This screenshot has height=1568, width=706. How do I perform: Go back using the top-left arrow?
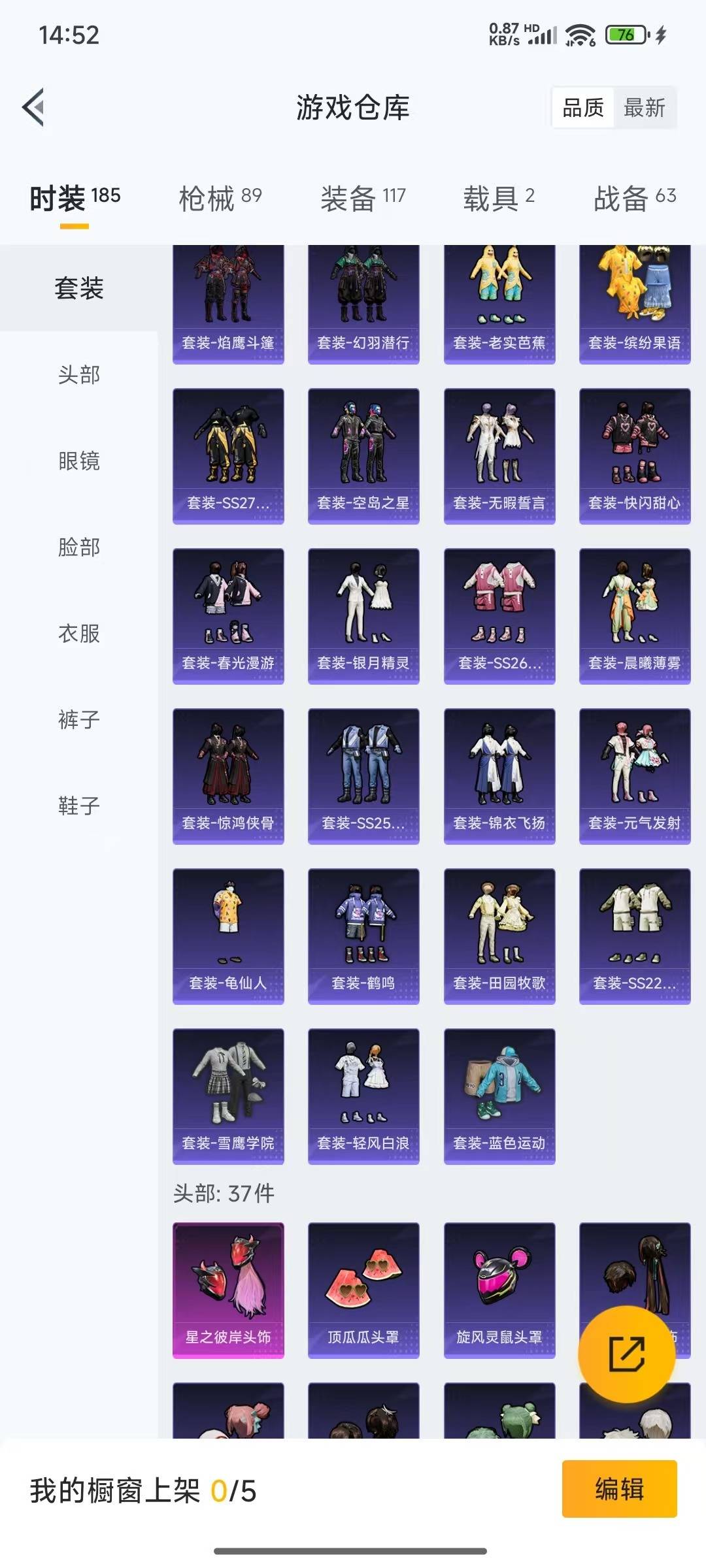34,107
